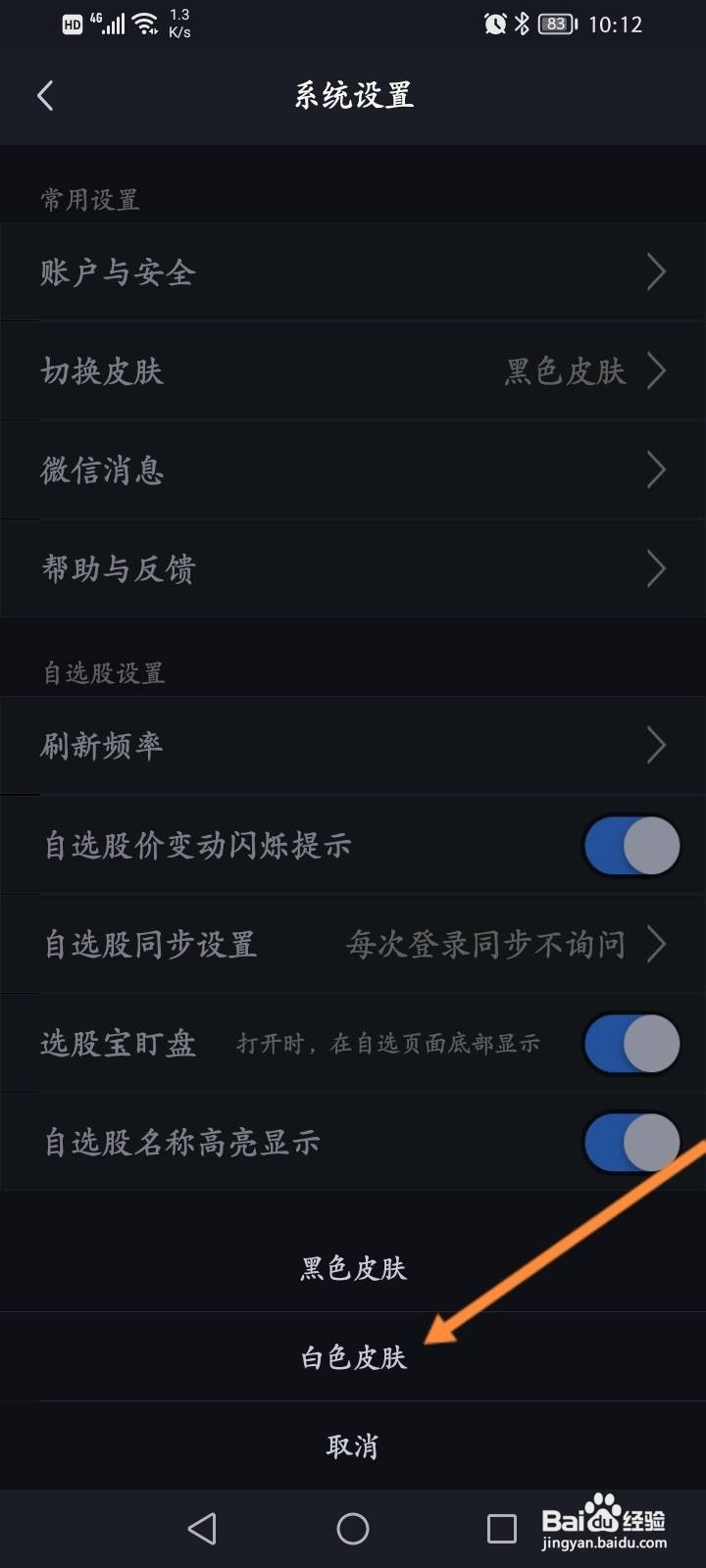The image size is (706, 1568).
Task: Tap the battery indicator showing 83
Action: coord(554,24)
